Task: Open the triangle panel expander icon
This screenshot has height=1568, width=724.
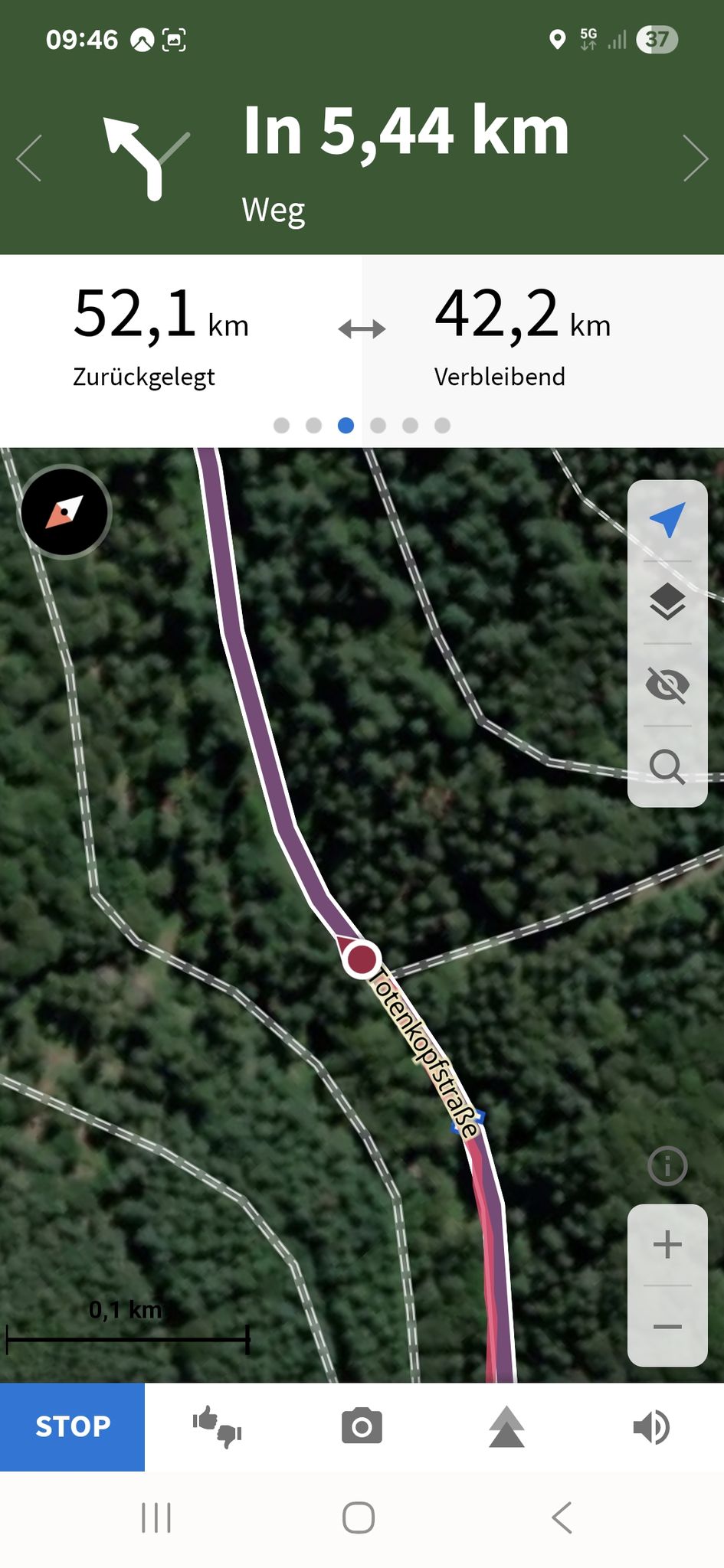Action: pos(506,1426)
